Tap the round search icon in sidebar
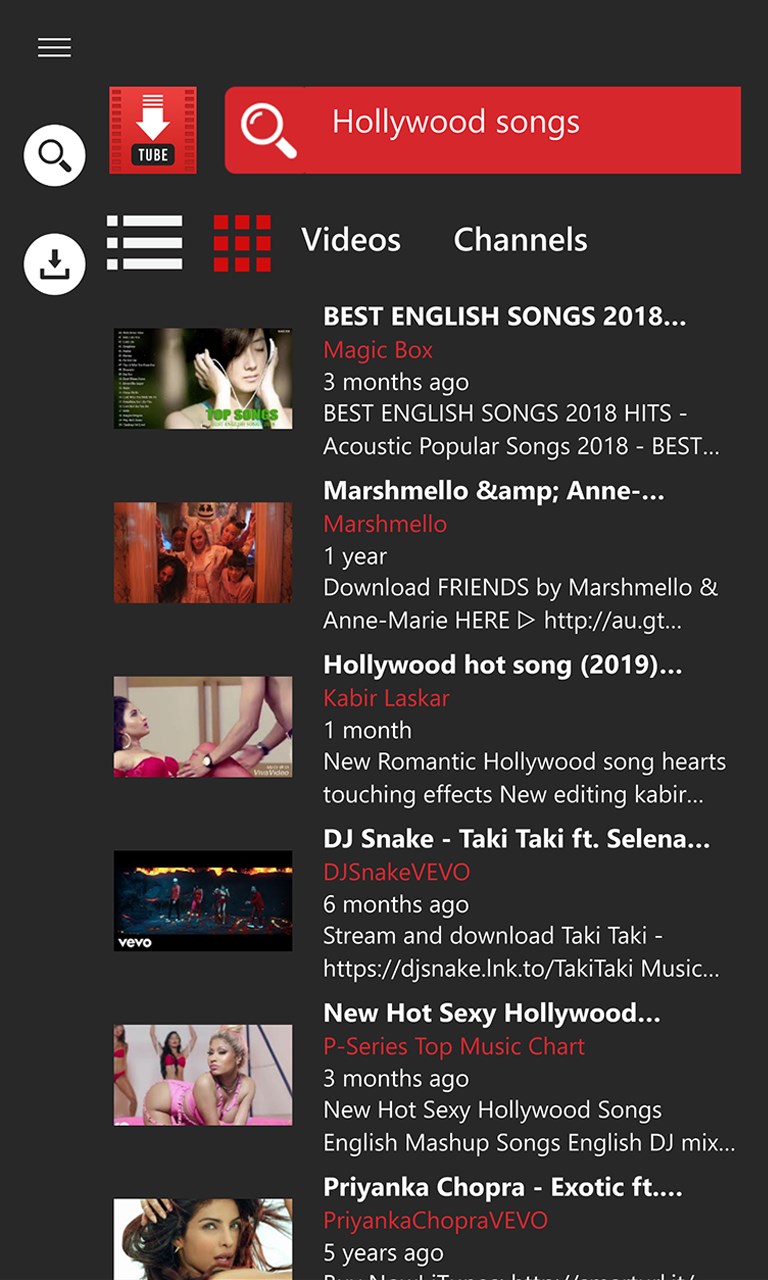This screenshot has height=1280, width=768. point(54,155)
